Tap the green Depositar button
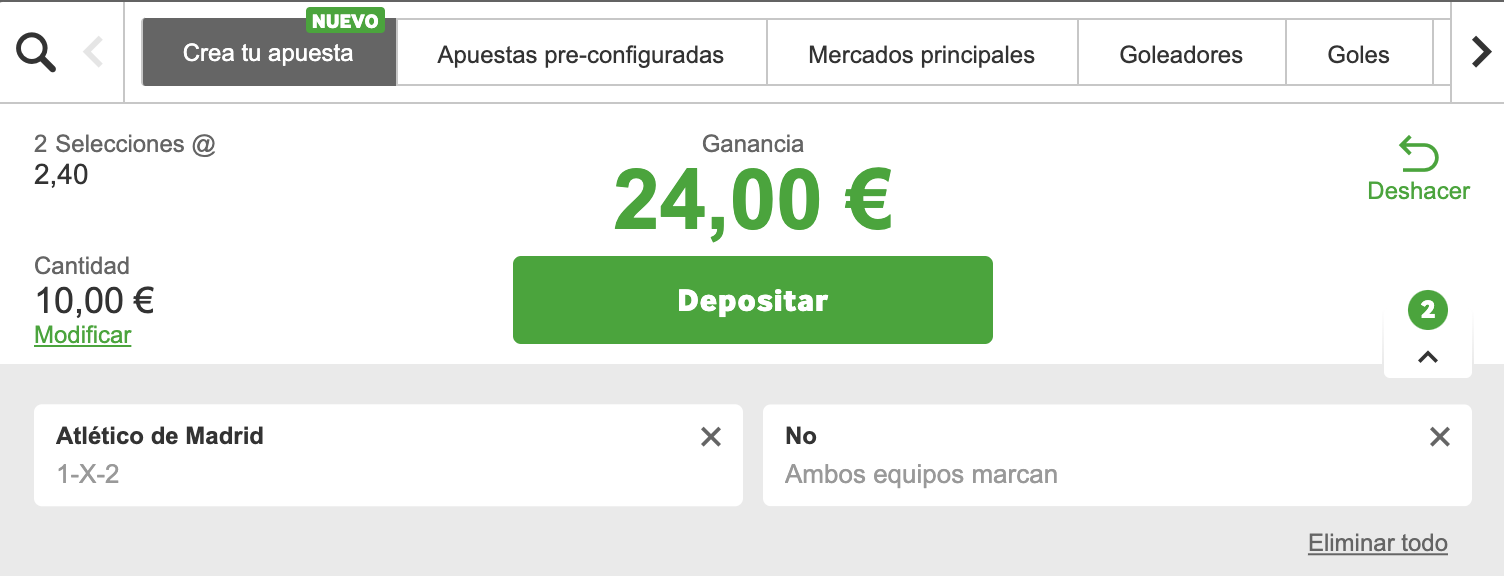Screen dimensions: 1504x576 click(752, 300)
